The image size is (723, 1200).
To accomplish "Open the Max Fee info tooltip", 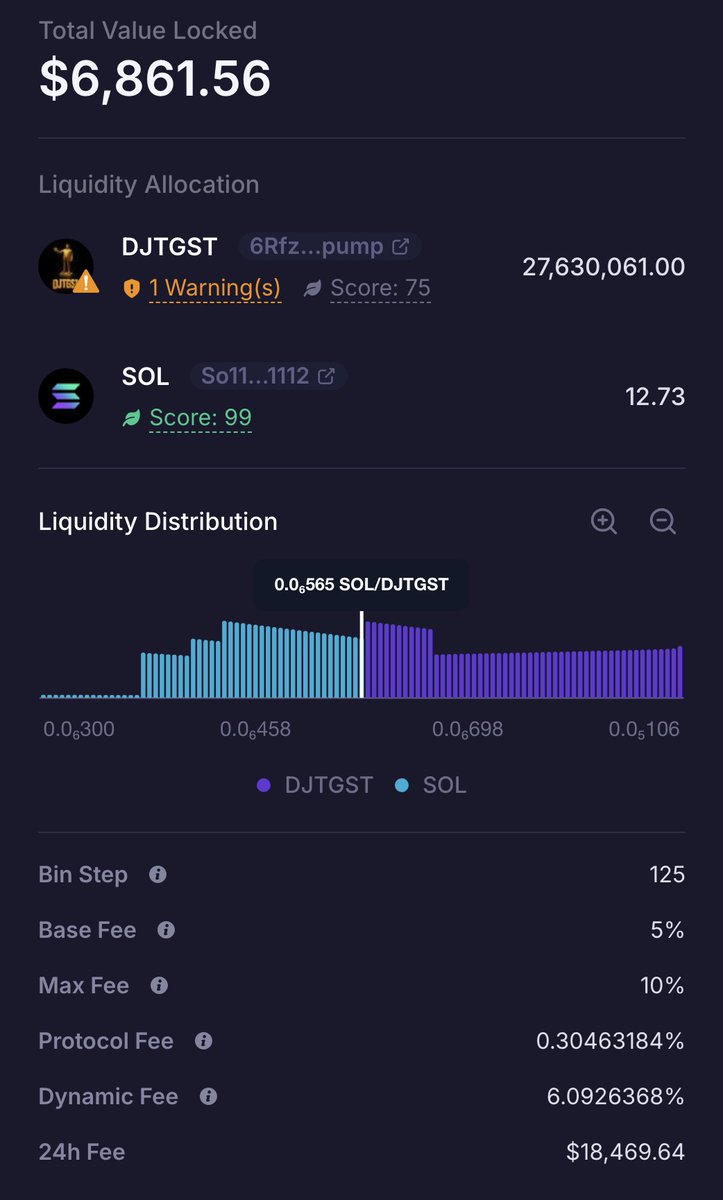I will click(159, 985).
